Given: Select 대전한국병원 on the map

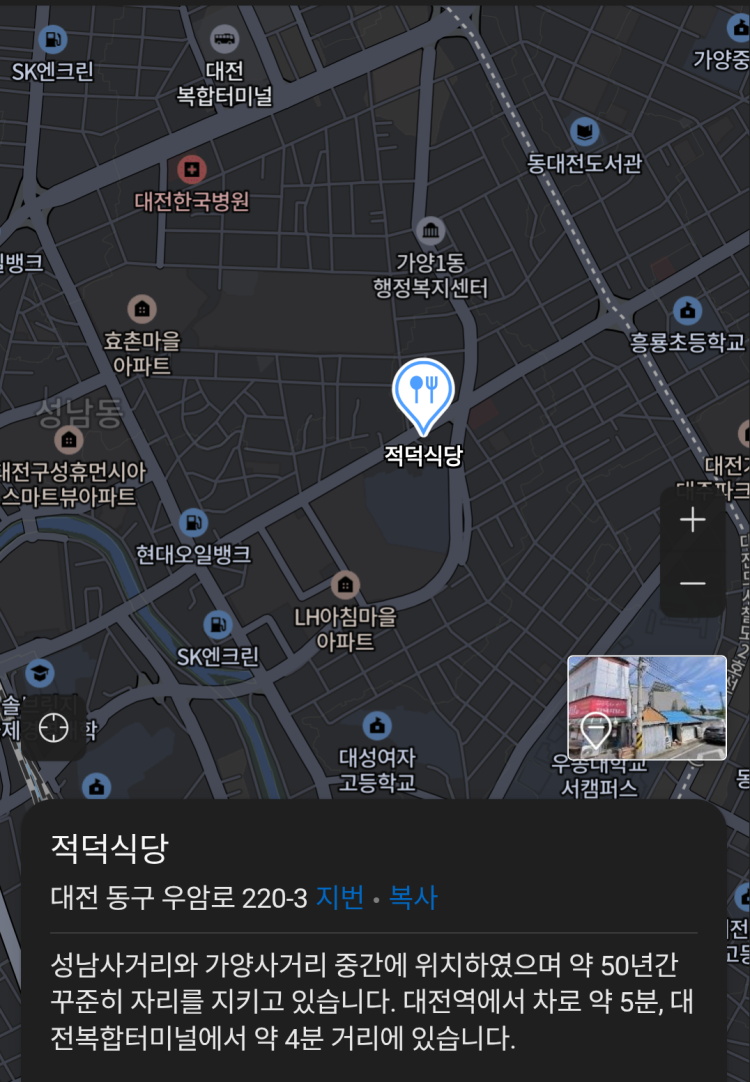Looking at the screenshot, I should 192,169.
